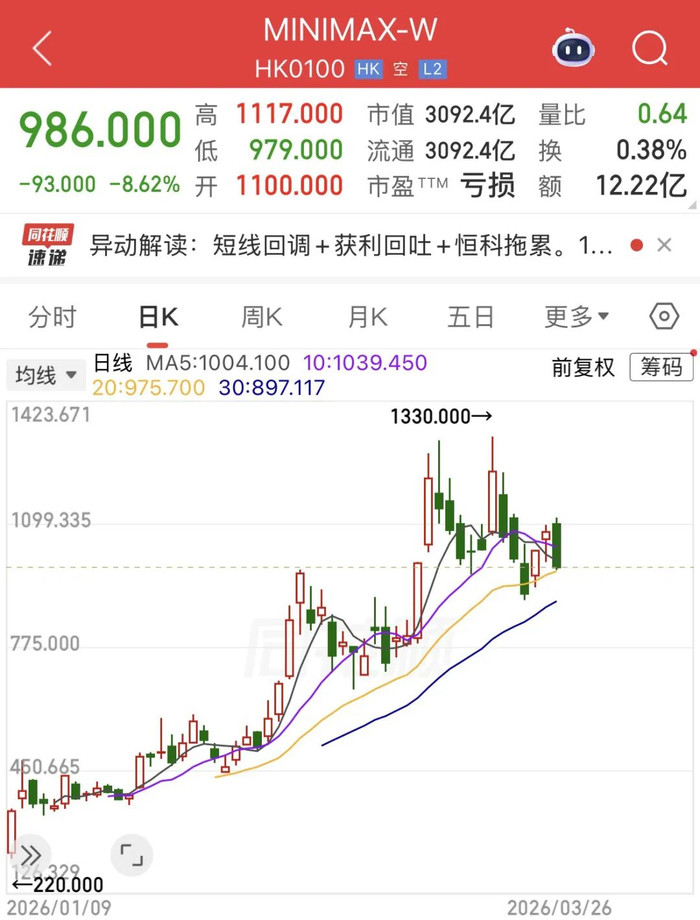Switch to the 分时 chart tab
The image size is (700, 920).
52,317
